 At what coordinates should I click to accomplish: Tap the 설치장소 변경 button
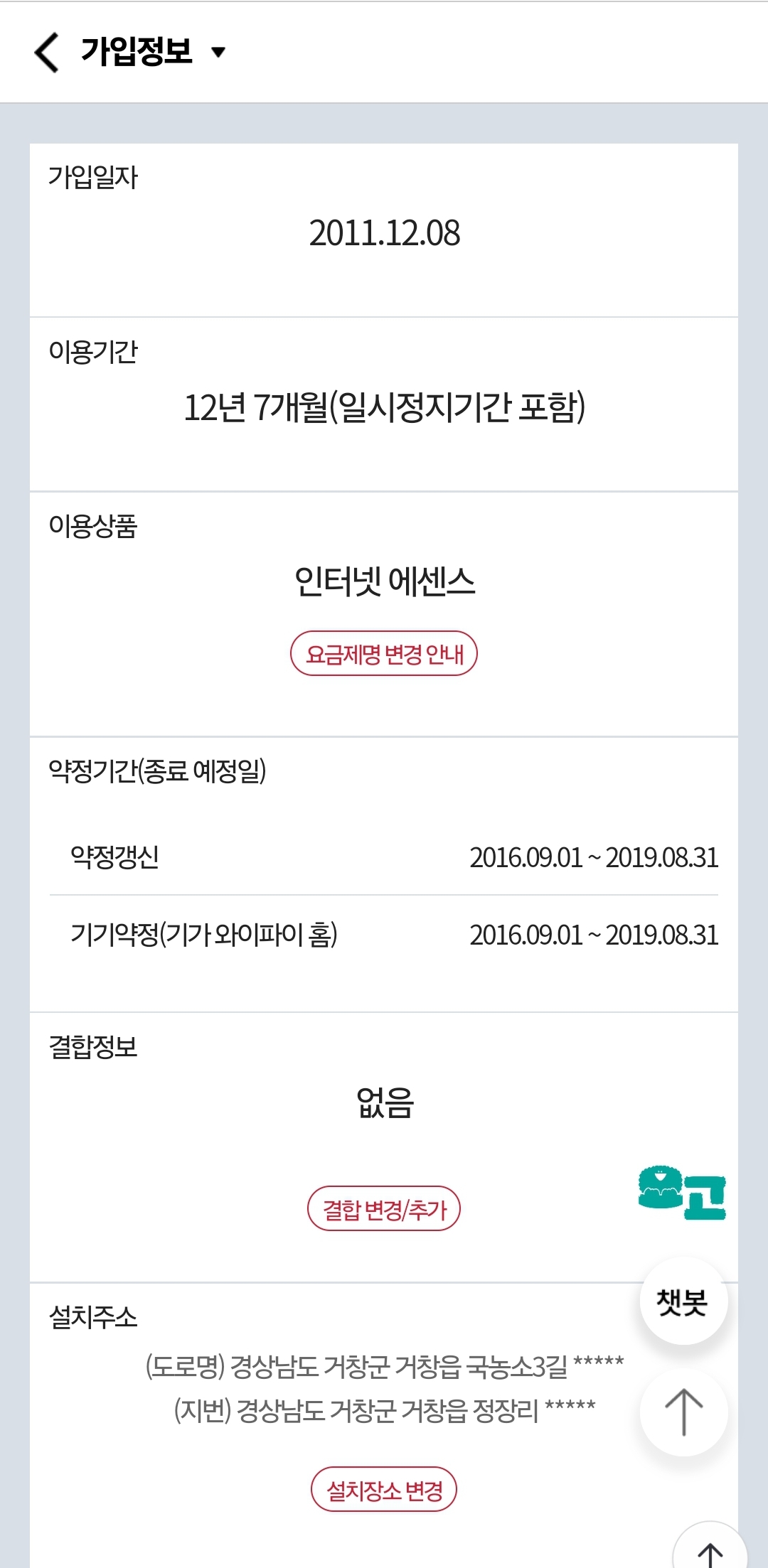point(383,1489)
